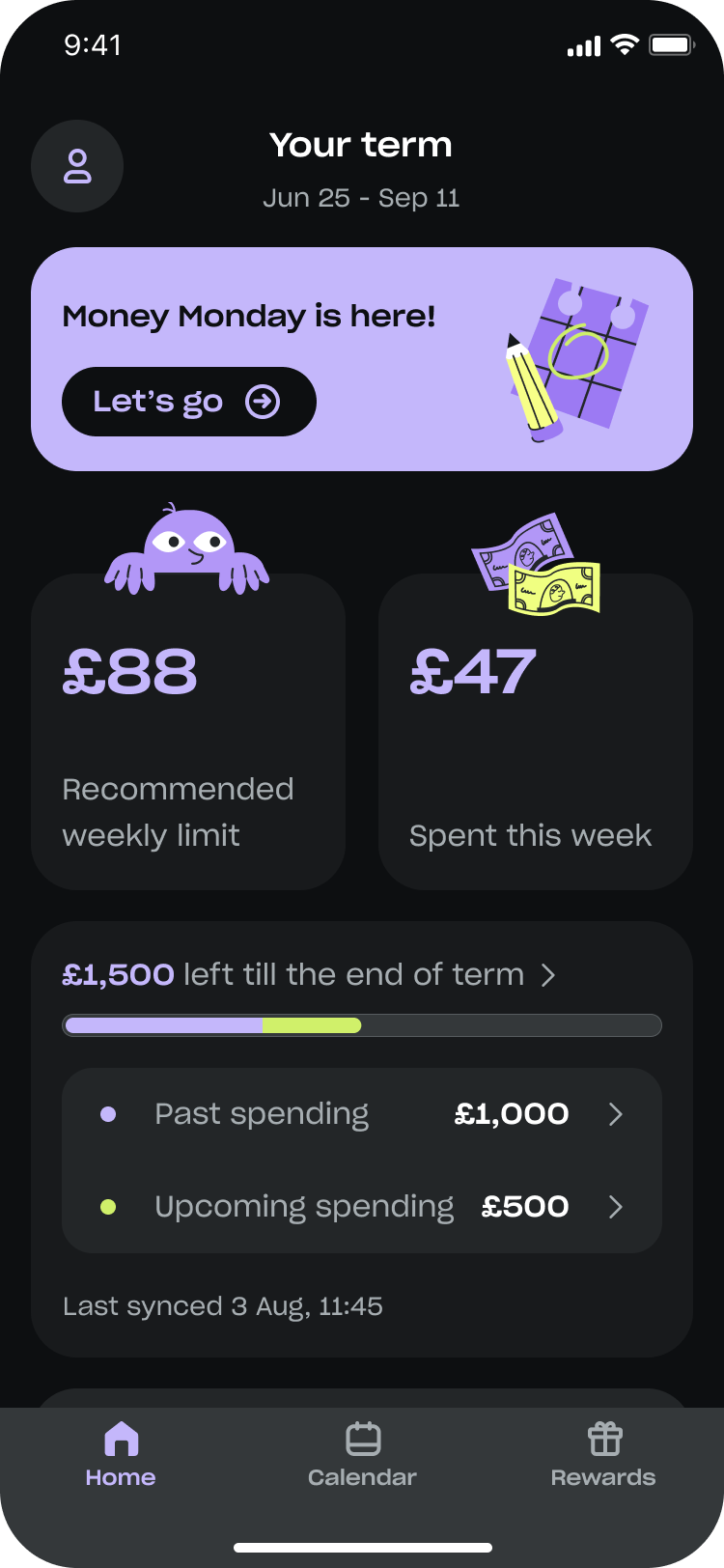
Task: View Upcoming spending details
Action: point(361,1207)
